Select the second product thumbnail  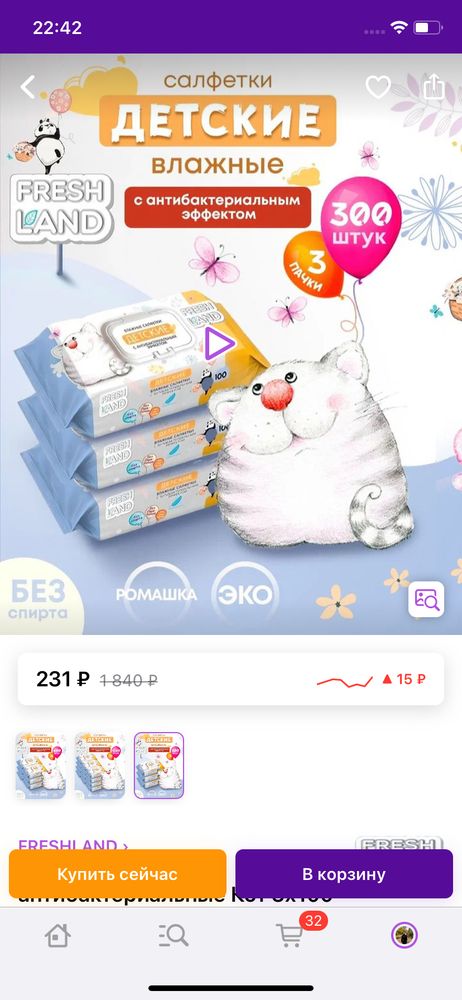click(x=100, y=765)
